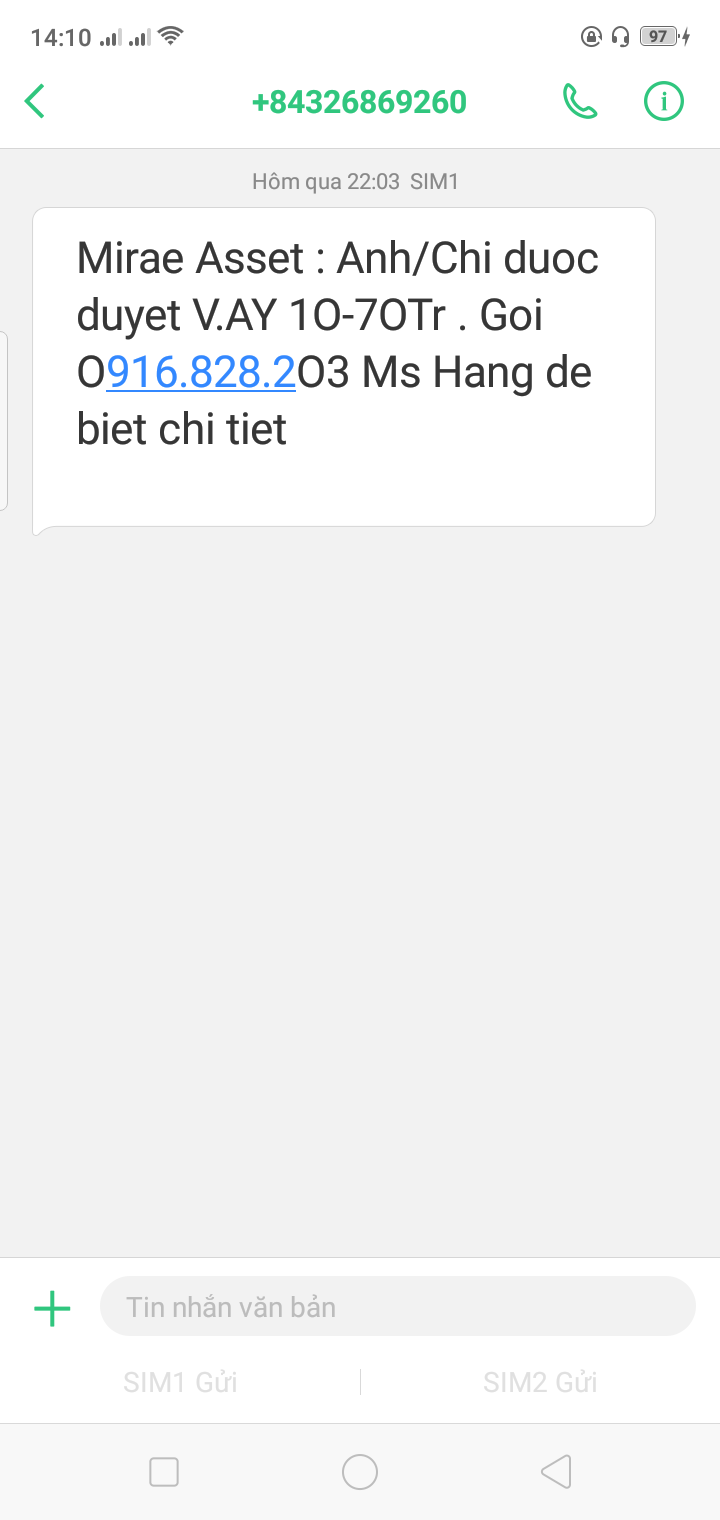The width and height of the screenshot is (720, 1520).
Task: Call +84326869260 with the phone icon
Action: (x=580, y=102)
